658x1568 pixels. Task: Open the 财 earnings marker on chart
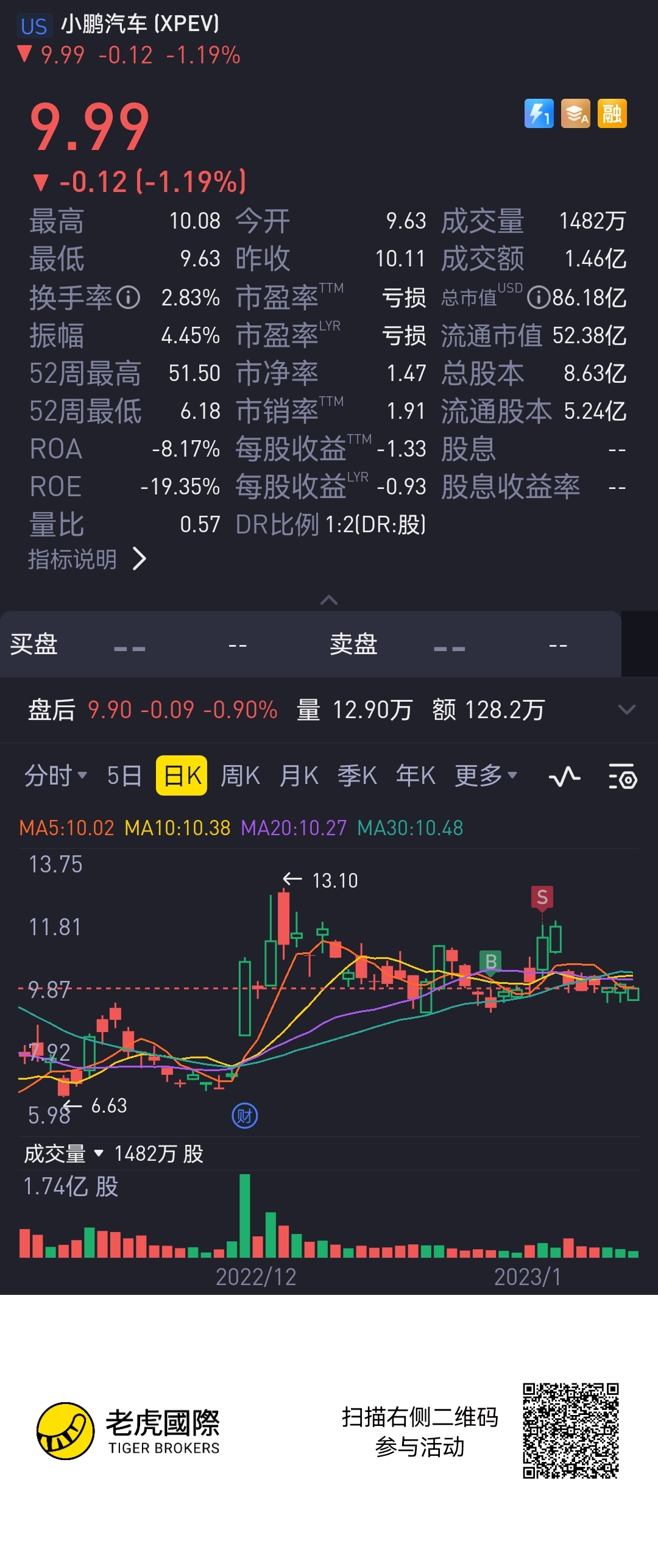(x=245, y=1116)
